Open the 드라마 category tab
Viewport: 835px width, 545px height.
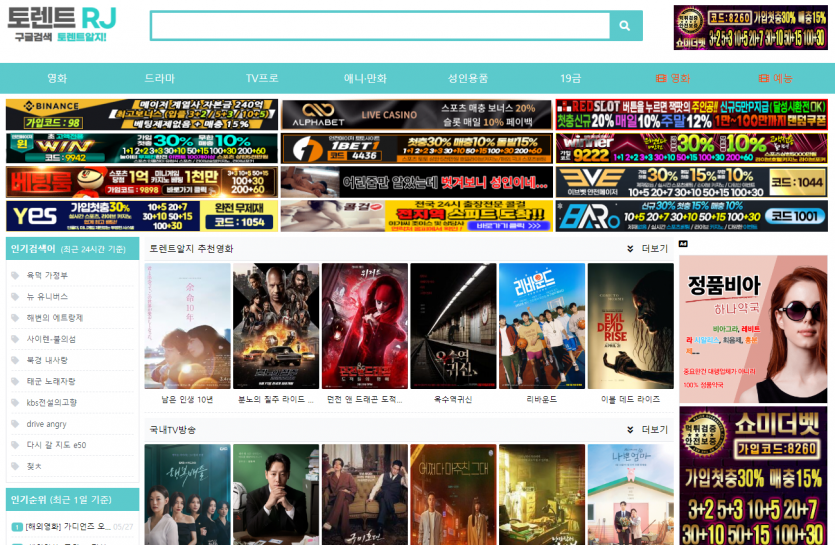(159, 78)
